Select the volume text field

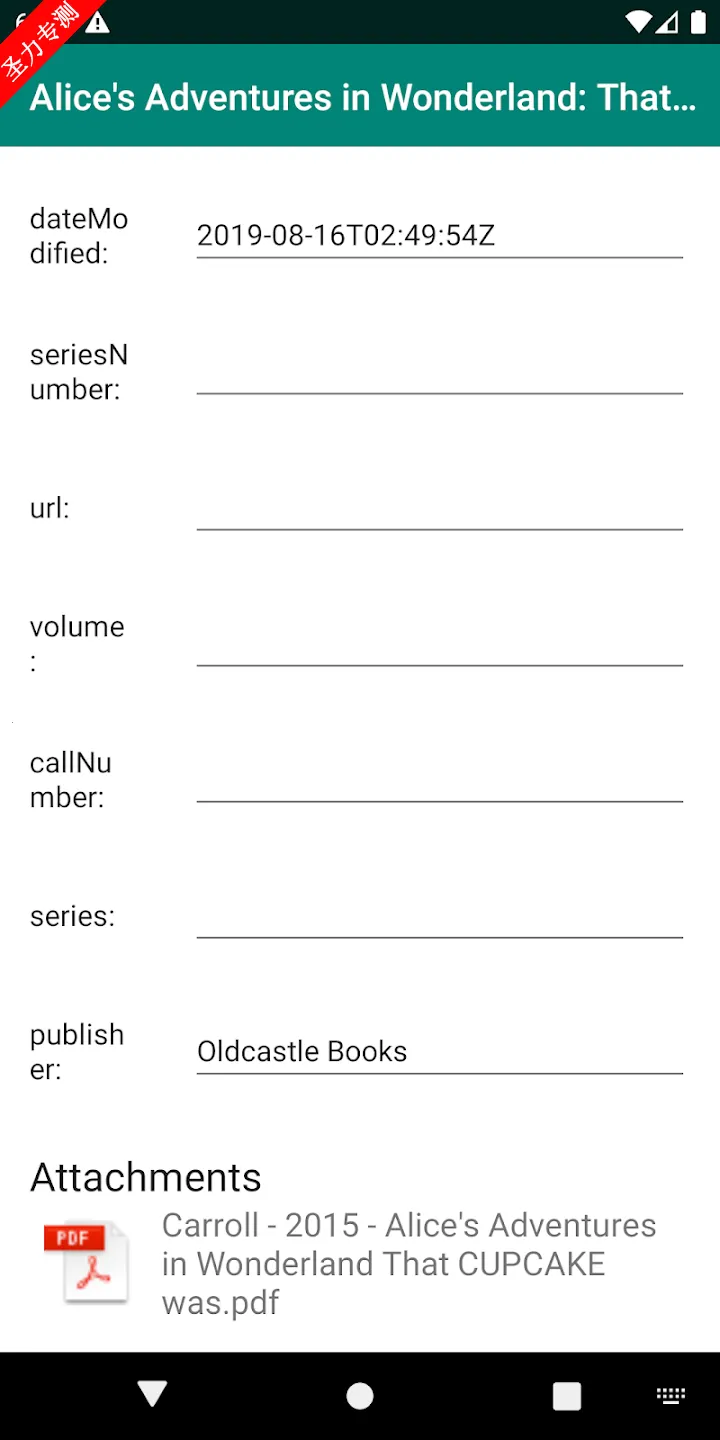pyautogui.click(x=439, y=644)
